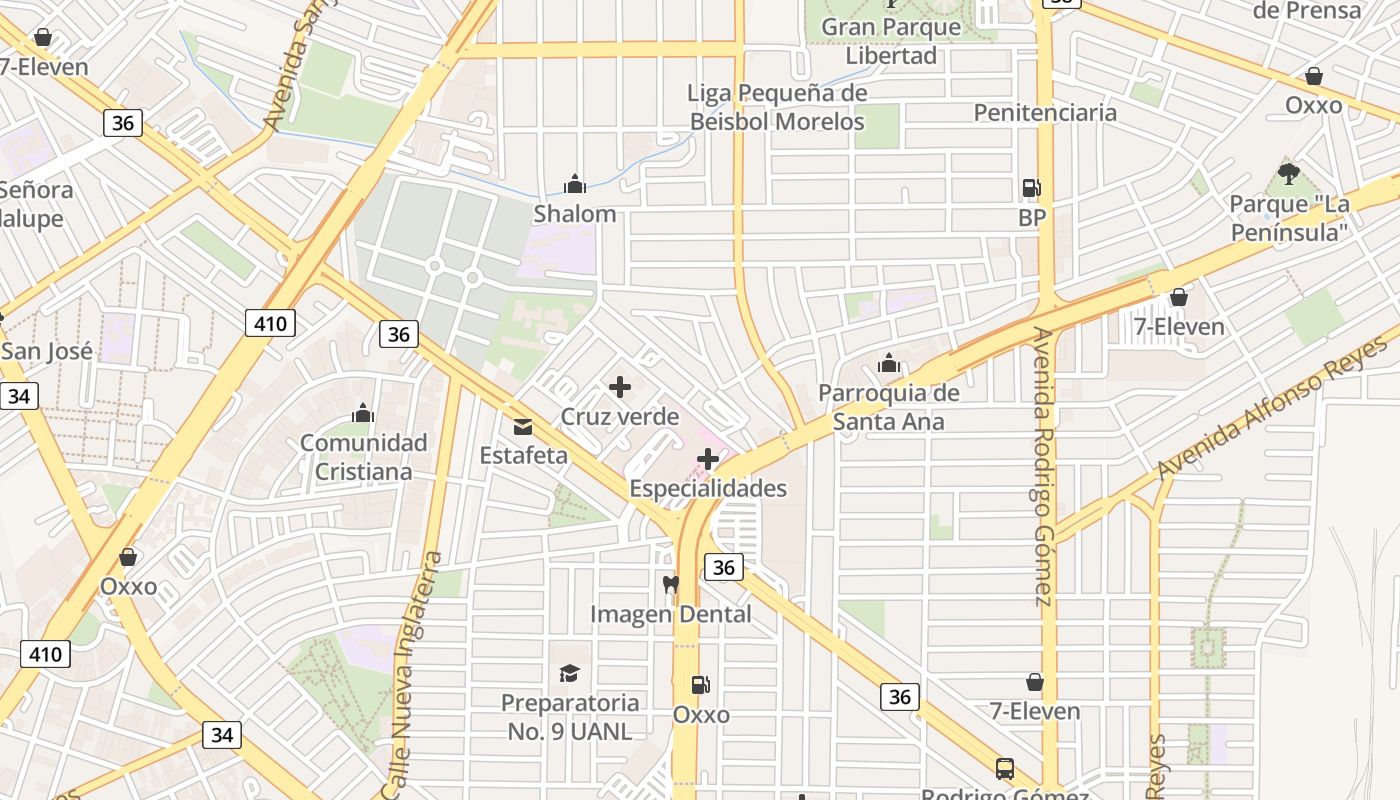This screenshot has width=1400, height=800.
Task: Tap the Rodrigo Gómez bus stop marker
Action: pyautogui.click(x=1005, y=769)
